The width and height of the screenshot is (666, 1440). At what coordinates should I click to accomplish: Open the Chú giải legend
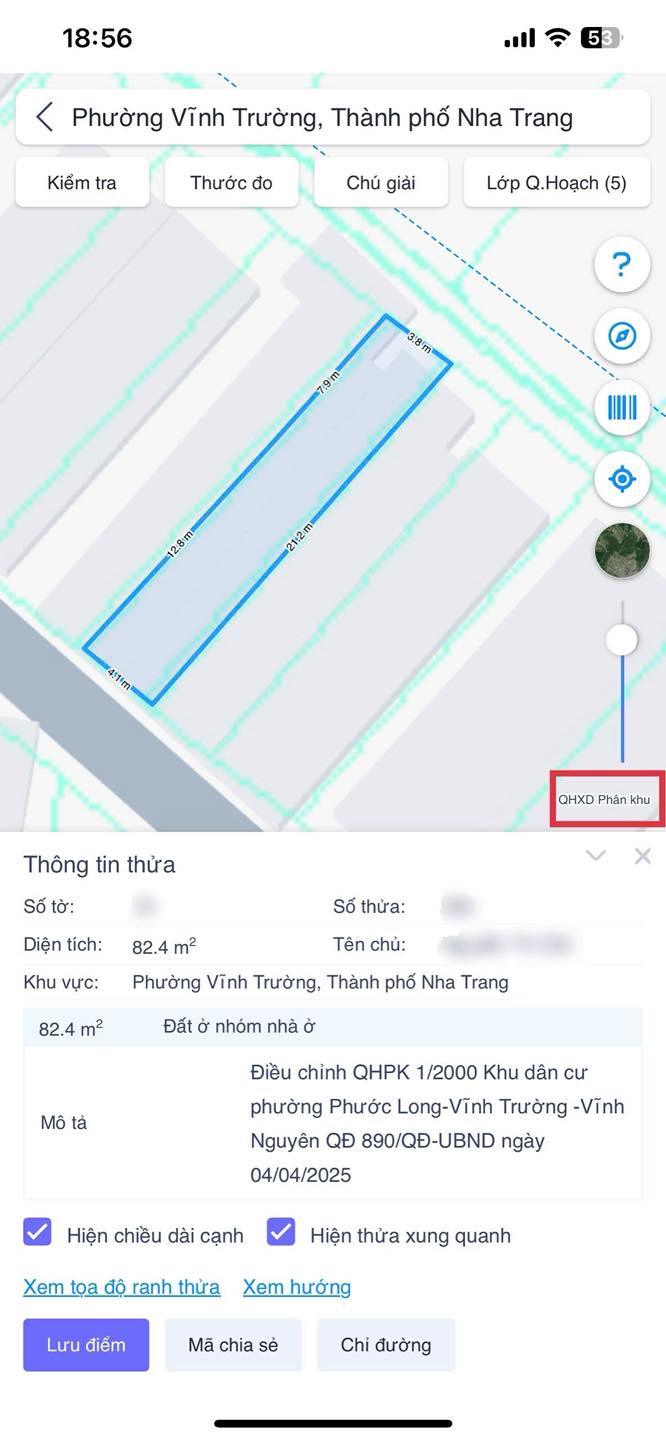pyautogui.click(x=381, y=183)
